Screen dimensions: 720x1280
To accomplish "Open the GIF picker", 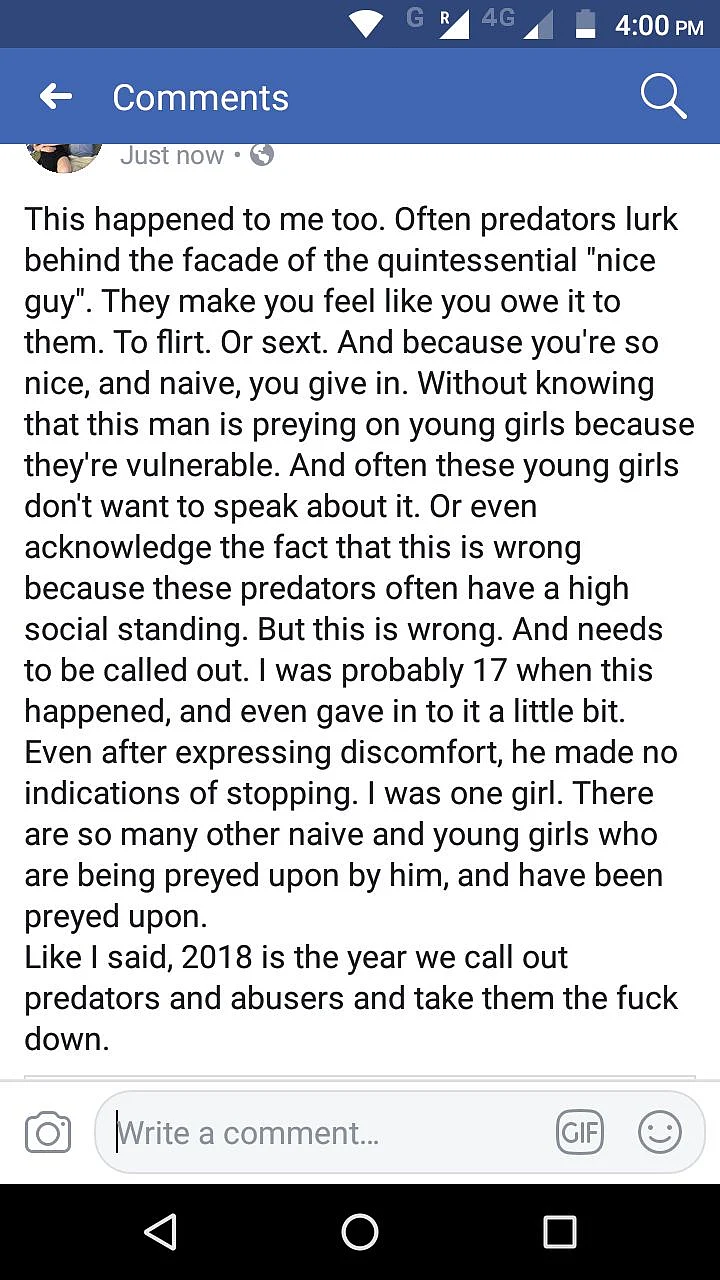I will [x=580, y=1133].
